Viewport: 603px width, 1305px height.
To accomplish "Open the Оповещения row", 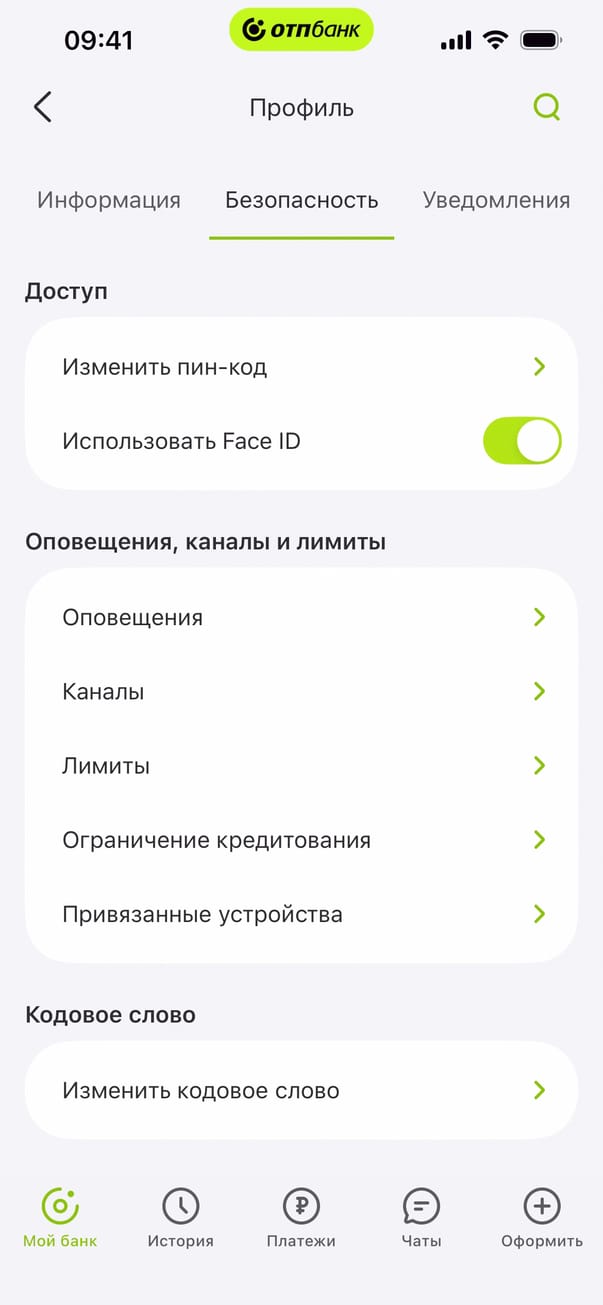I will point(301,618).
